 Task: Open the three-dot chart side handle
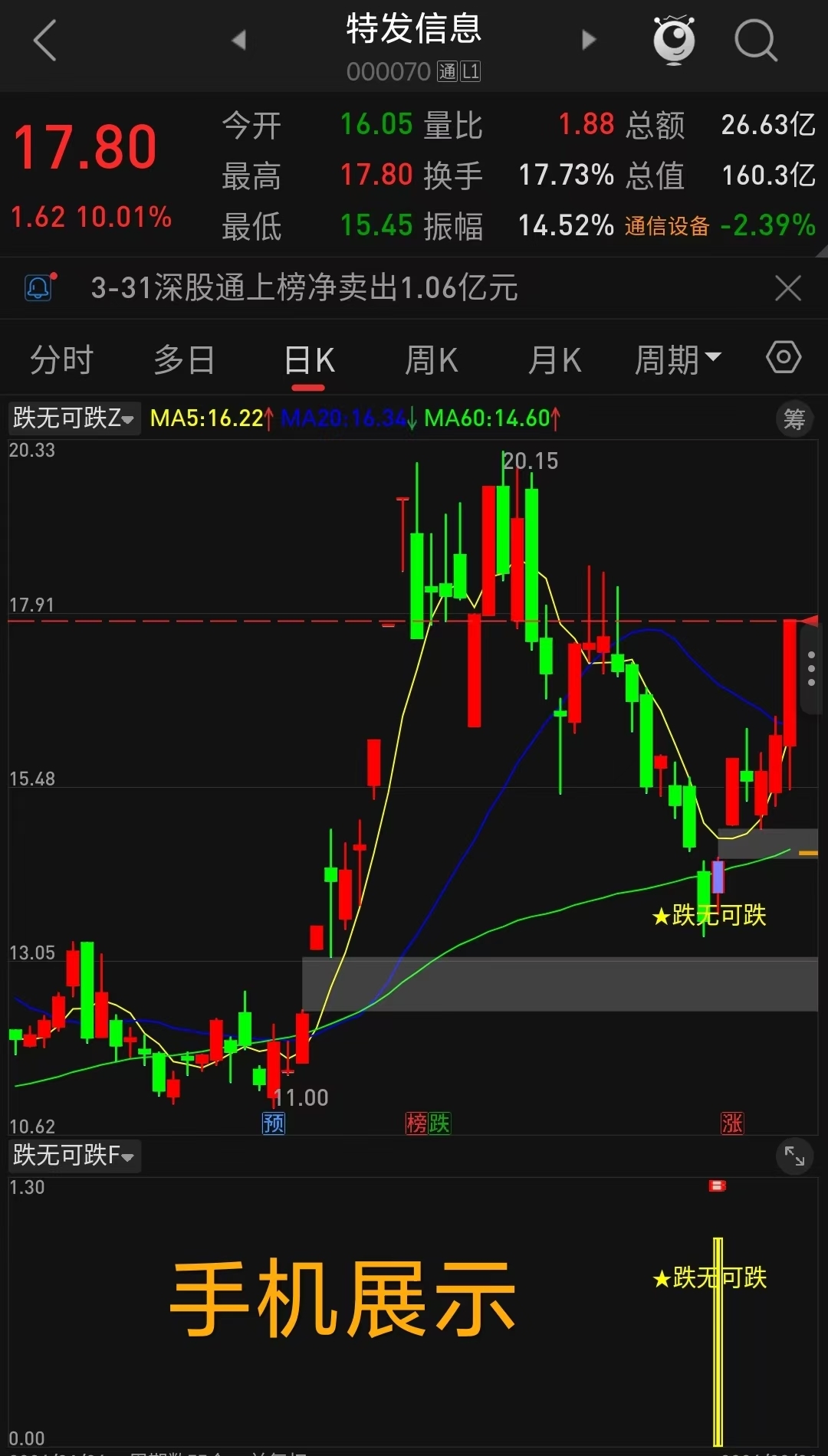click(x=811, y=669)
